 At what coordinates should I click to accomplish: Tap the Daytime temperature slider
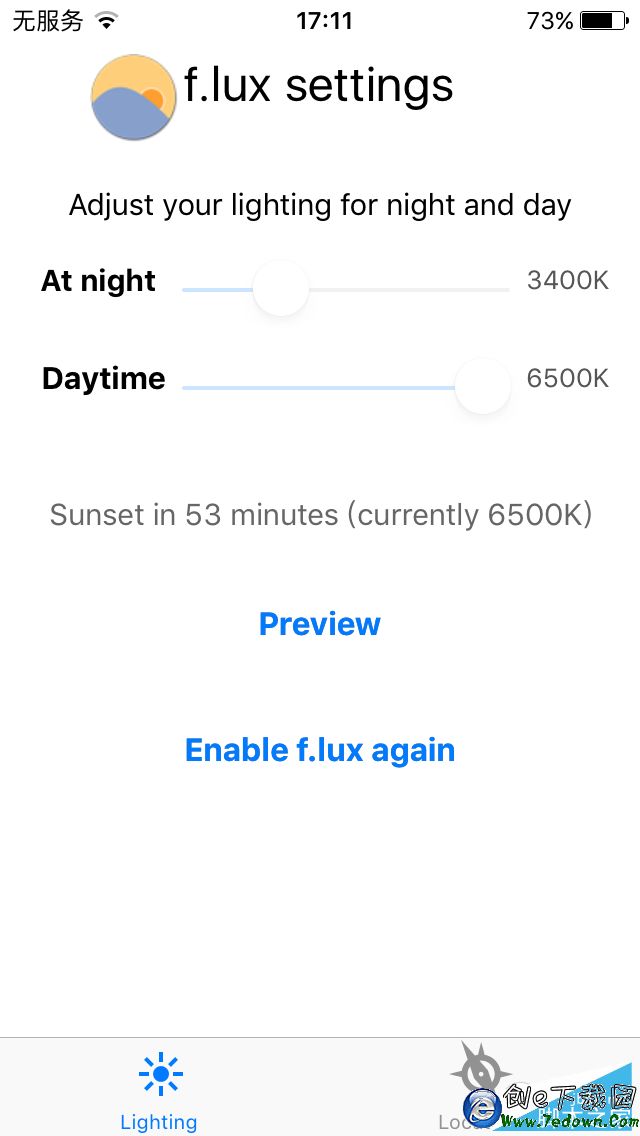coord(483,386)
